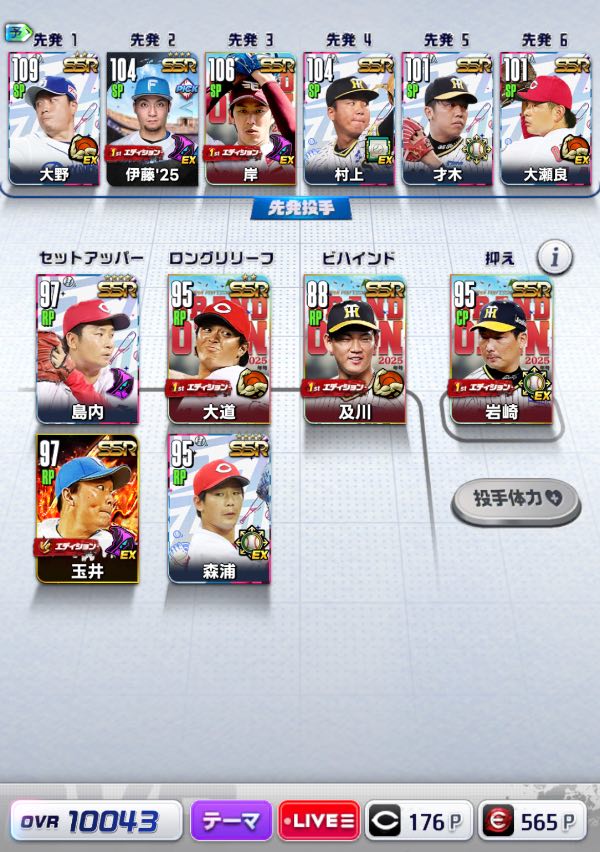This screenshot has width=600, height=852.
Task: Select behind reliever 及川 card
Action: 355,349
